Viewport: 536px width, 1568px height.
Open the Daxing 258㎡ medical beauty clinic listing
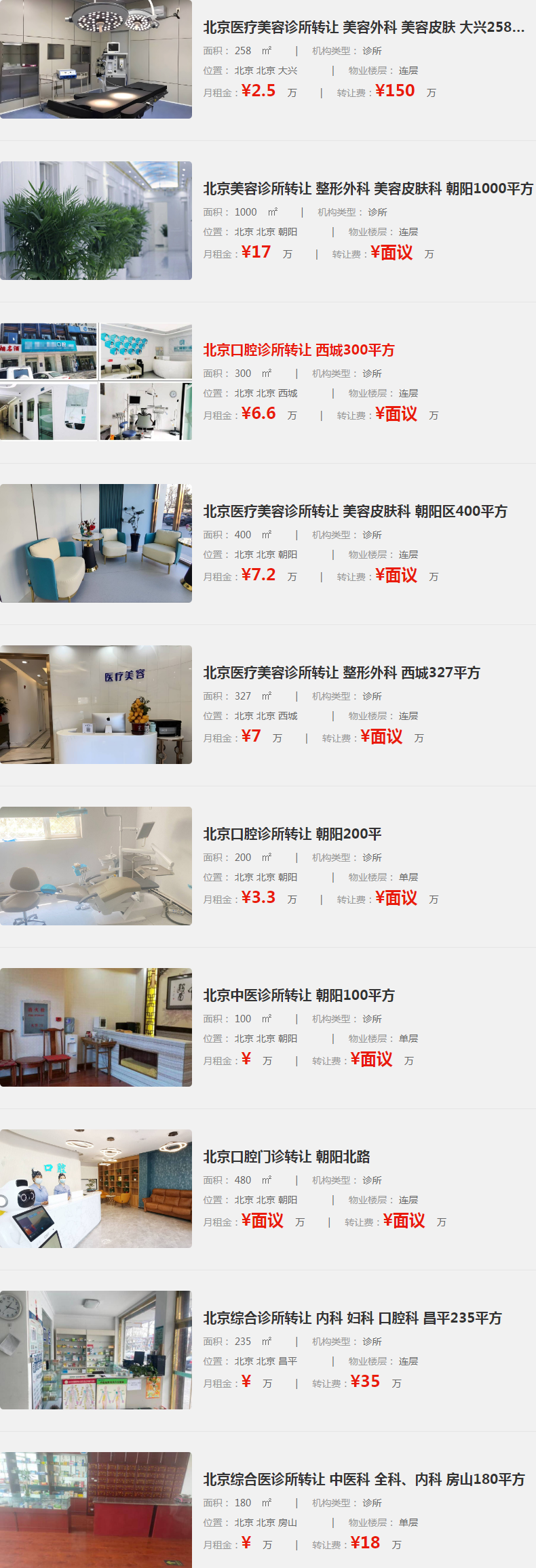(364, 28)
